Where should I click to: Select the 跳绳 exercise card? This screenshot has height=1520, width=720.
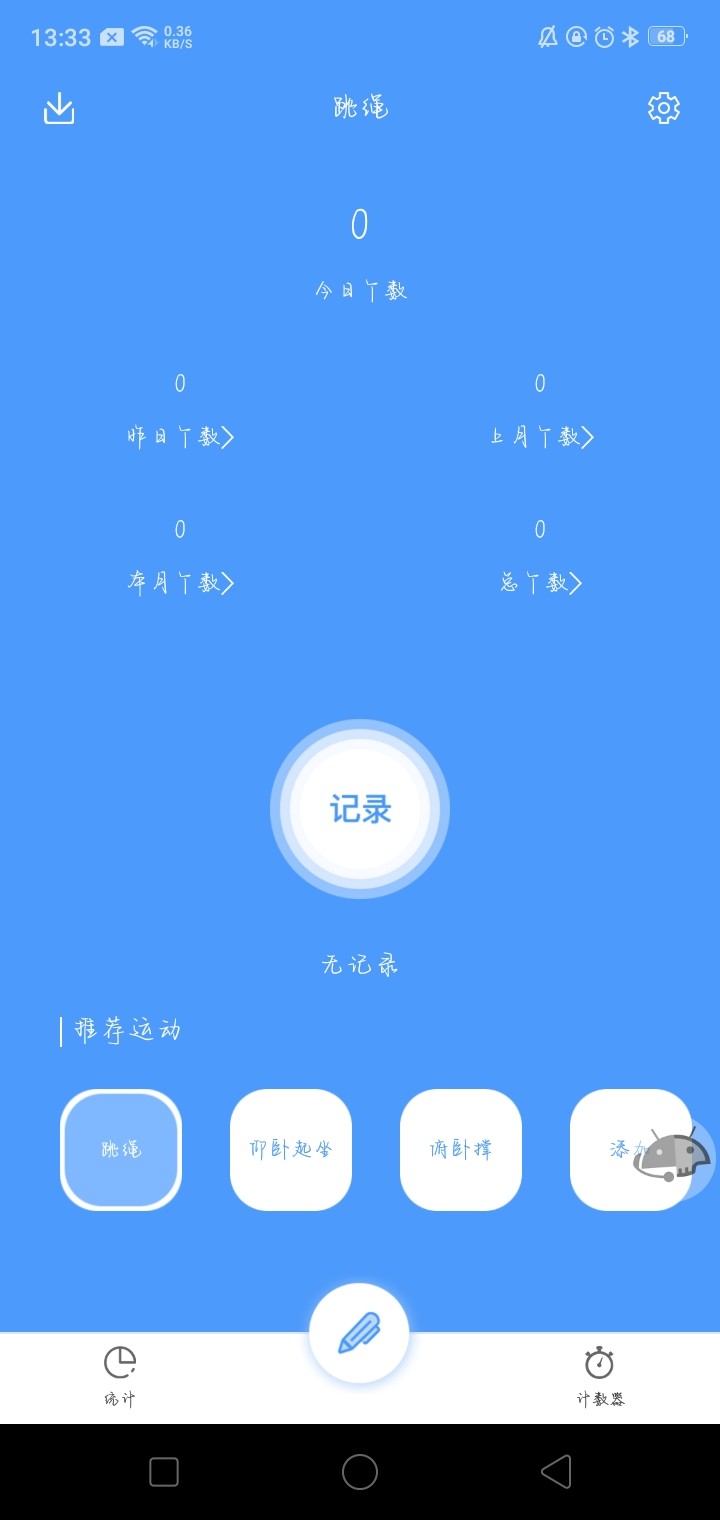tap(120, 1150)
